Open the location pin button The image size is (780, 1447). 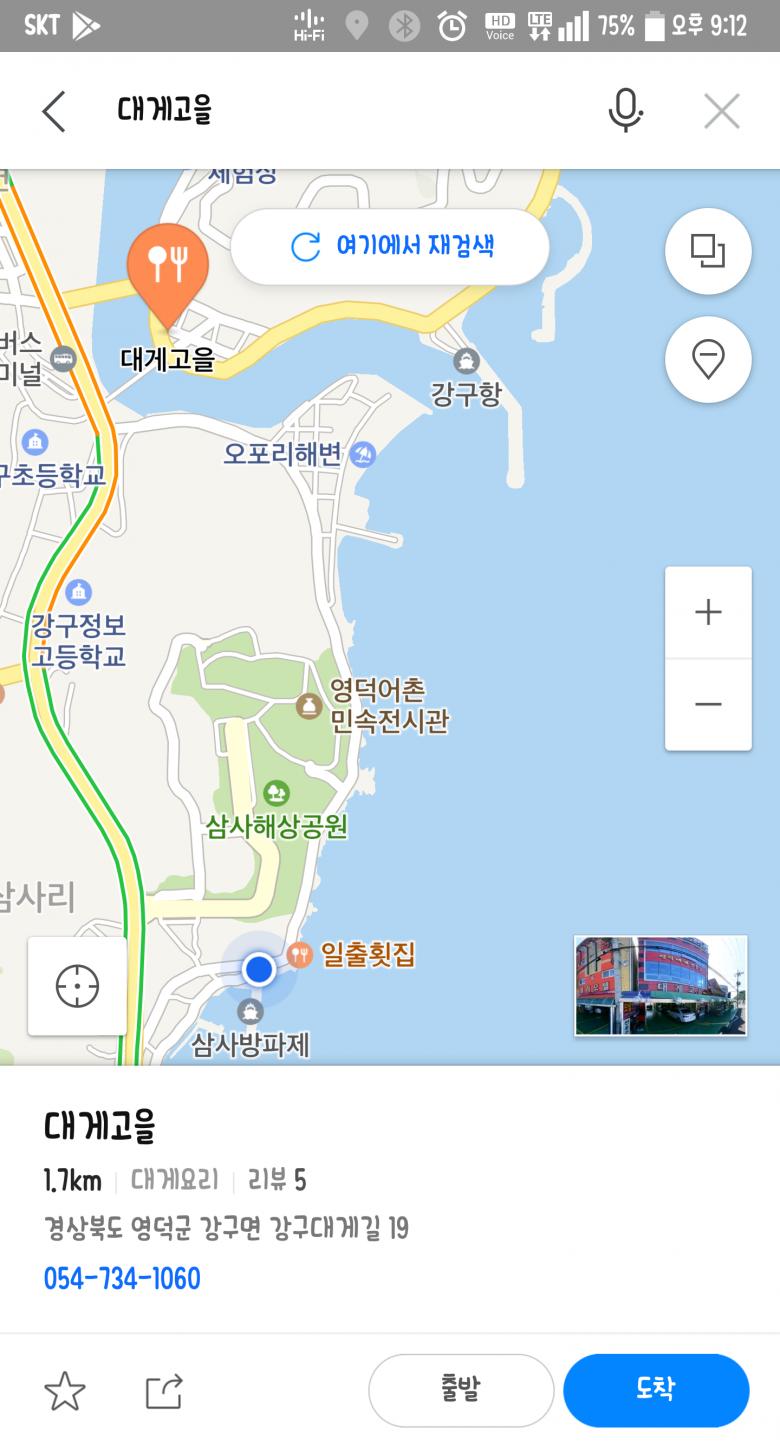708,359
